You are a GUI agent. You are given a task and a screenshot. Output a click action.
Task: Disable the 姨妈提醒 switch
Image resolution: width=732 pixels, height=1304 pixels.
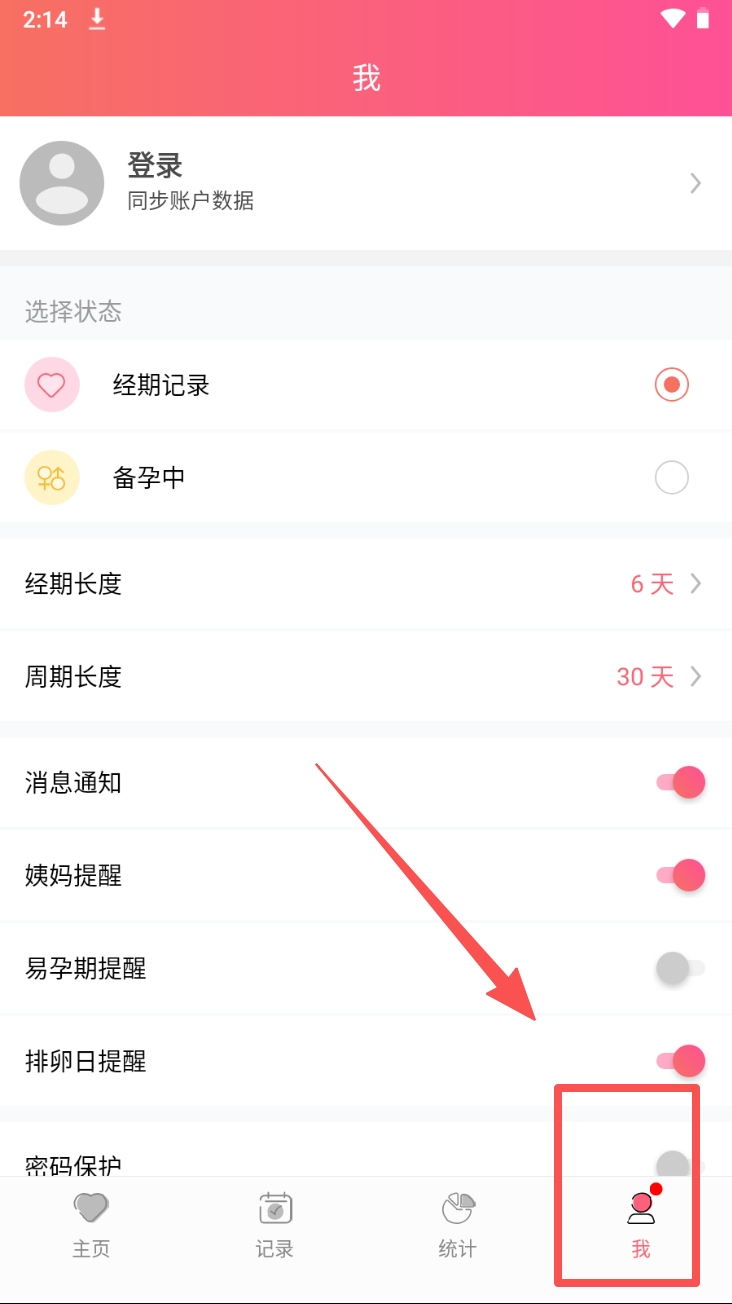pos(681,876)
